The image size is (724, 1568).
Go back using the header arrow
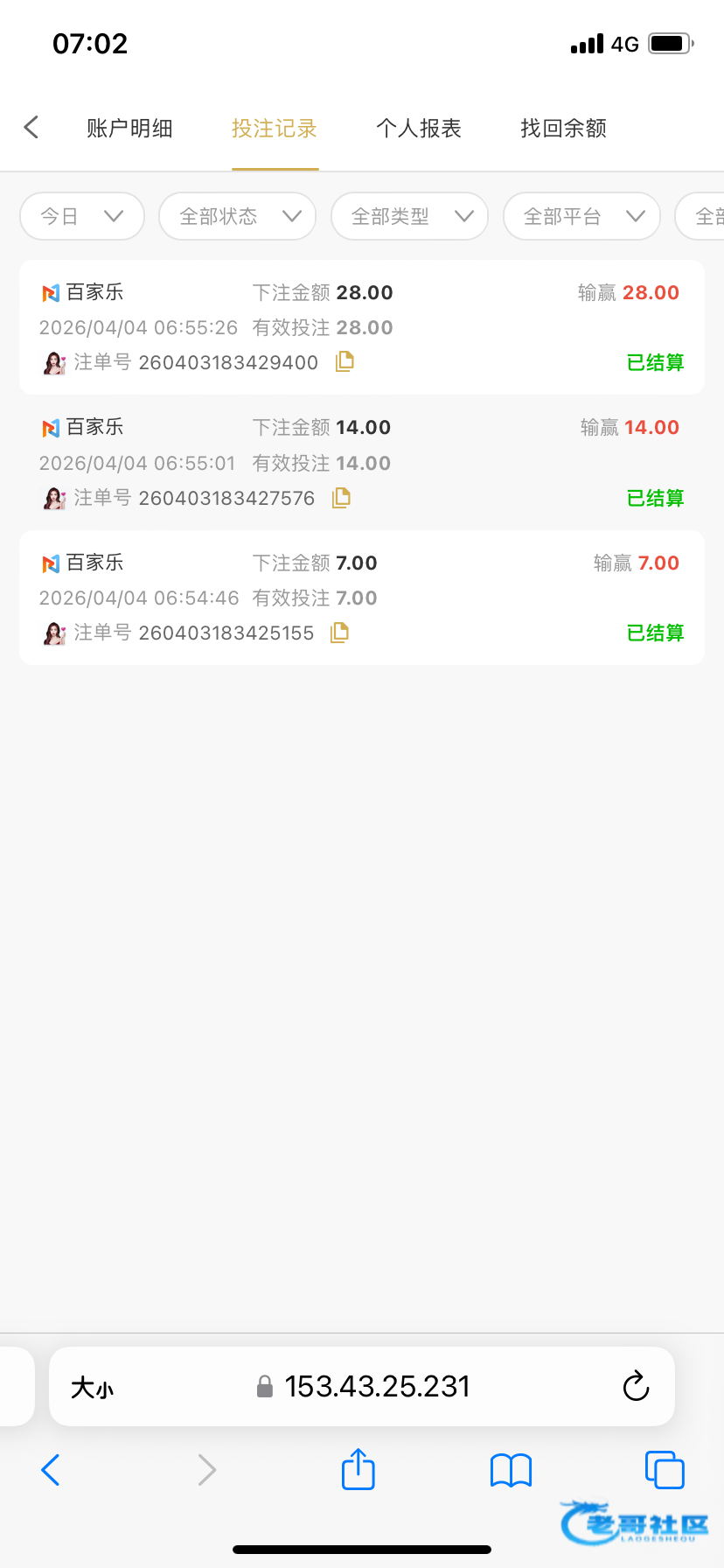31,128
